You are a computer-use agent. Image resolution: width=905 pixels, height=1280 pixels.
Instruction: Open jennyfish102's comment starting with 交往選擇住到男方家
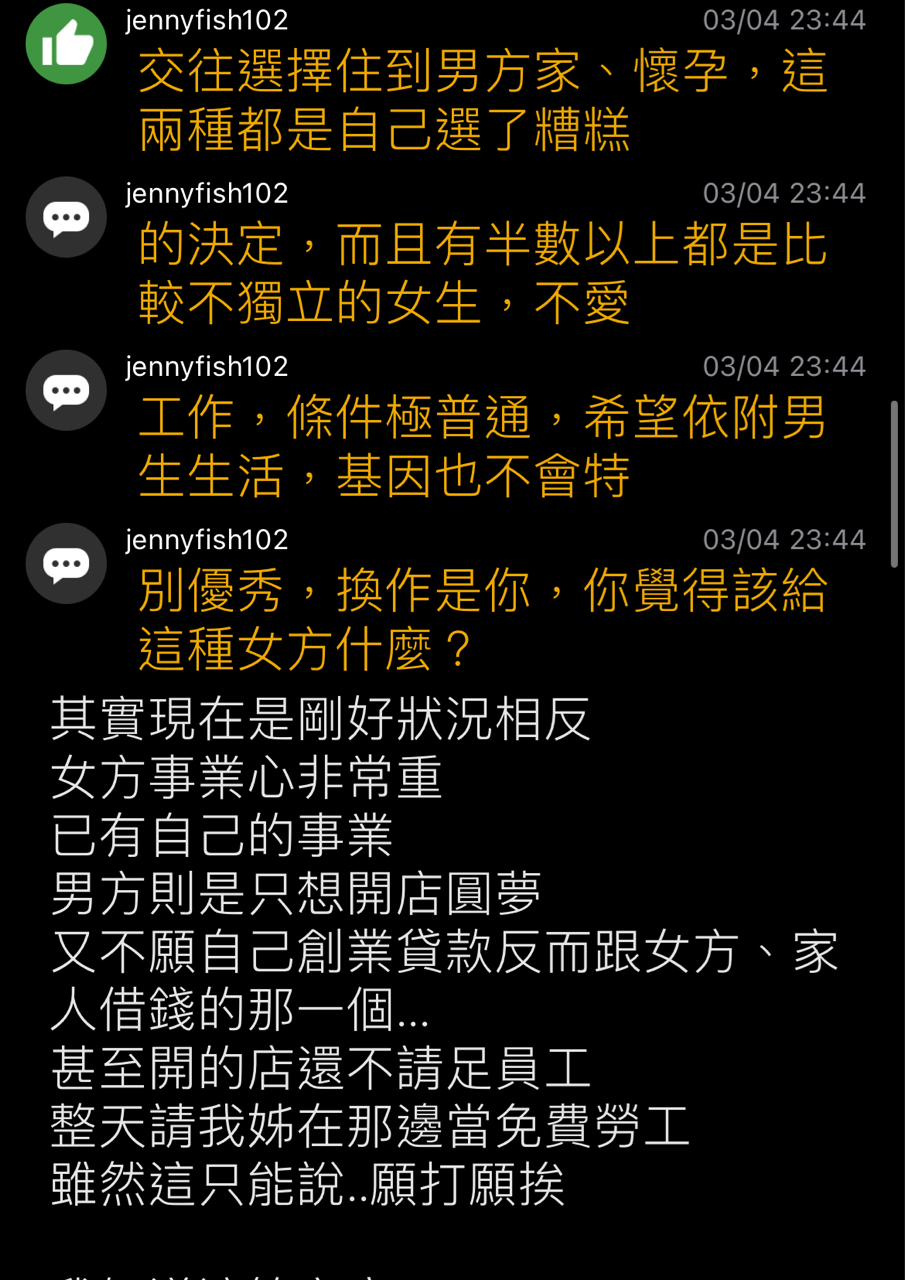tap(483, 101)
